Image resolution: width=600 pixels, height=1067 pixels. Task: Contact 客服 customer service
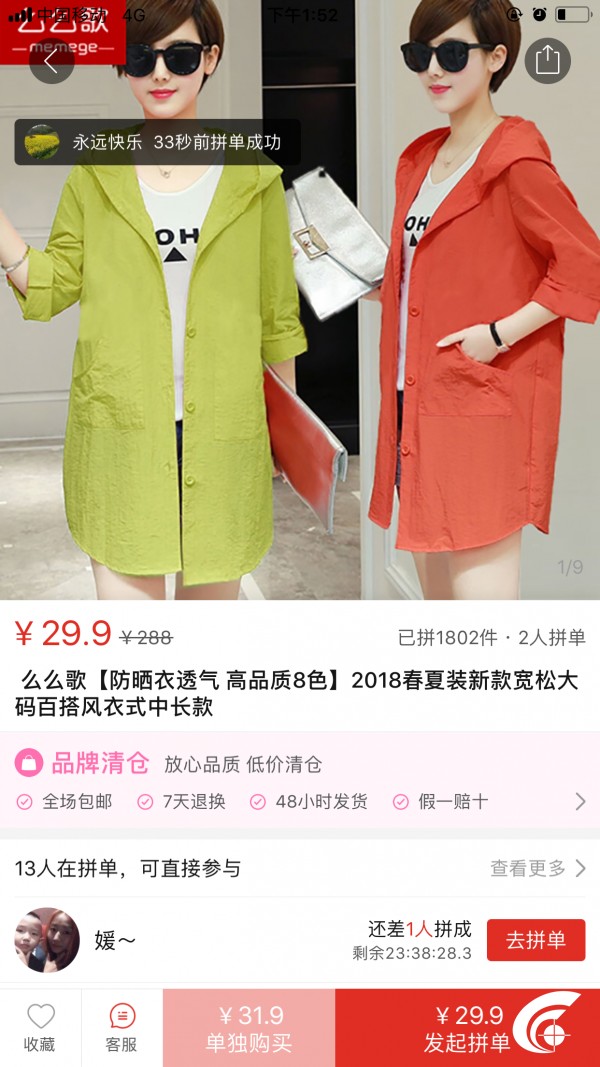tap(121, 1028)
